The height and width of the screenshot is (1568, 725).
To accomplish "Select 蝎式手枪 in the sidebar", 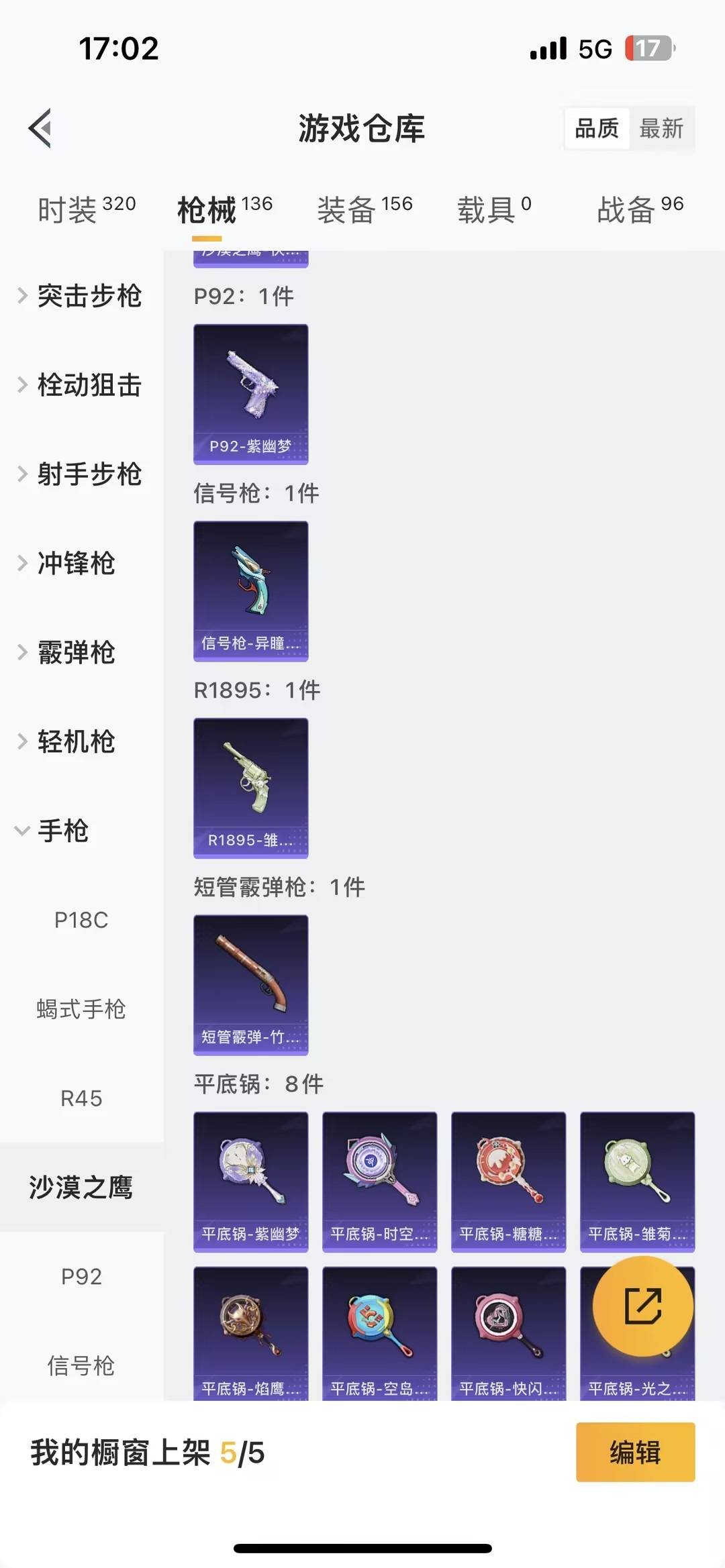I will pyautogui.click(x=81, y=1009).
